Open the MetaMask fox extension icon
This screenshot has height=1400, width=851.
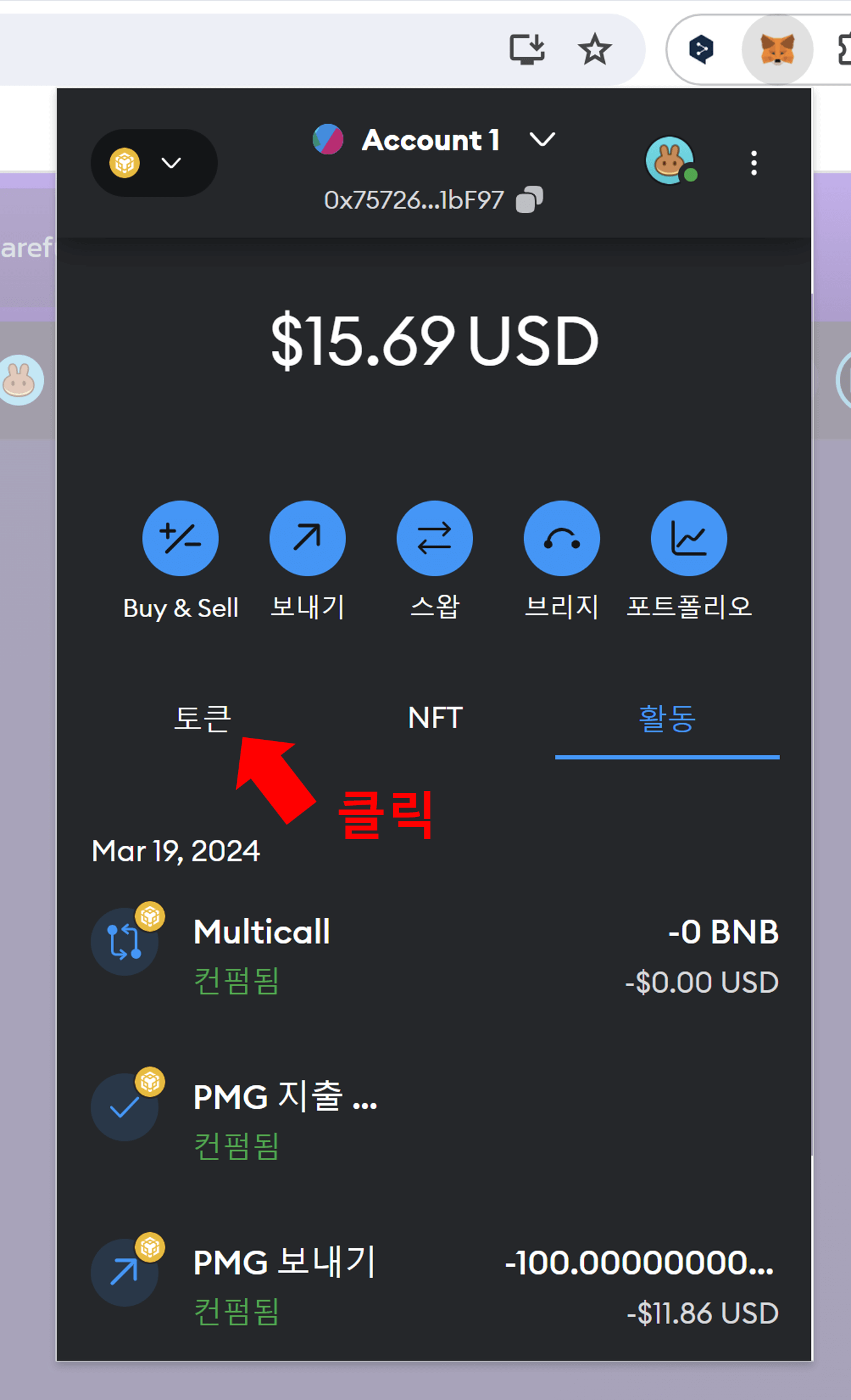click(777, 49)
